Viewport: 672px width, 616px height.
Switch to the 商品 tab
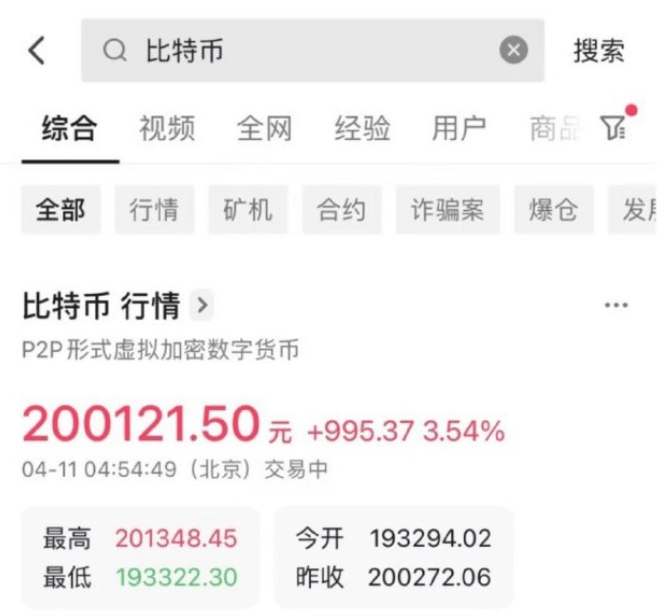554,128
